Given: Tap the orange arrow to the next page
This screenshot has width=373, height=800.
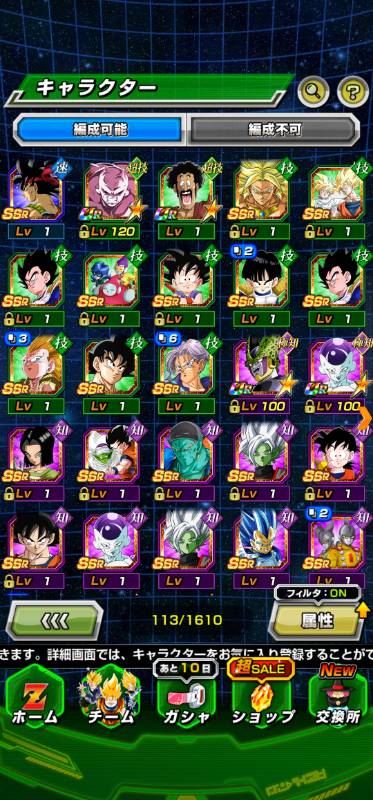Looking at the screenshot, I should pyautogui.click(x=366, y=418).
